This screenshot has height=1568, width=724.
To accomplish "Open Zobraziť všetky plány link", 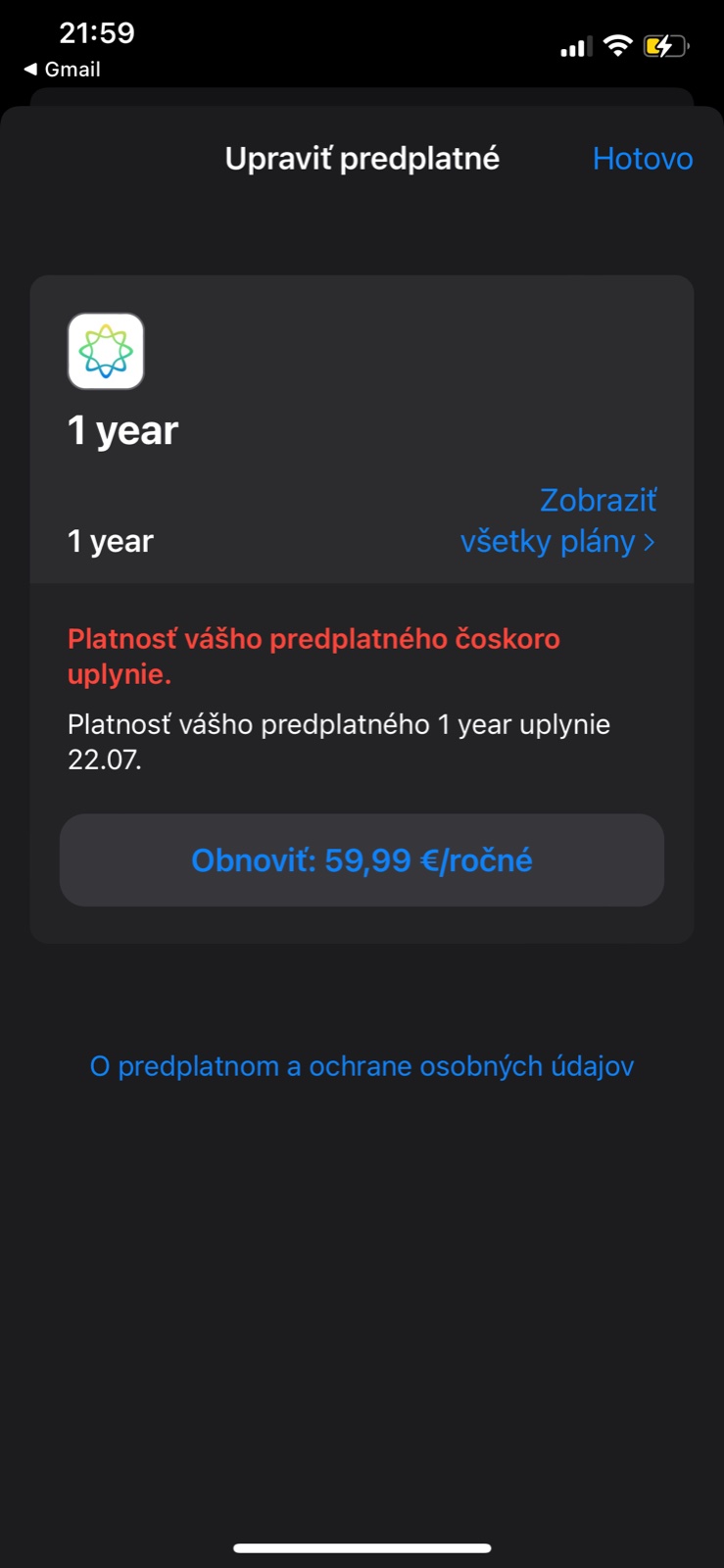I will pos(557,521).
